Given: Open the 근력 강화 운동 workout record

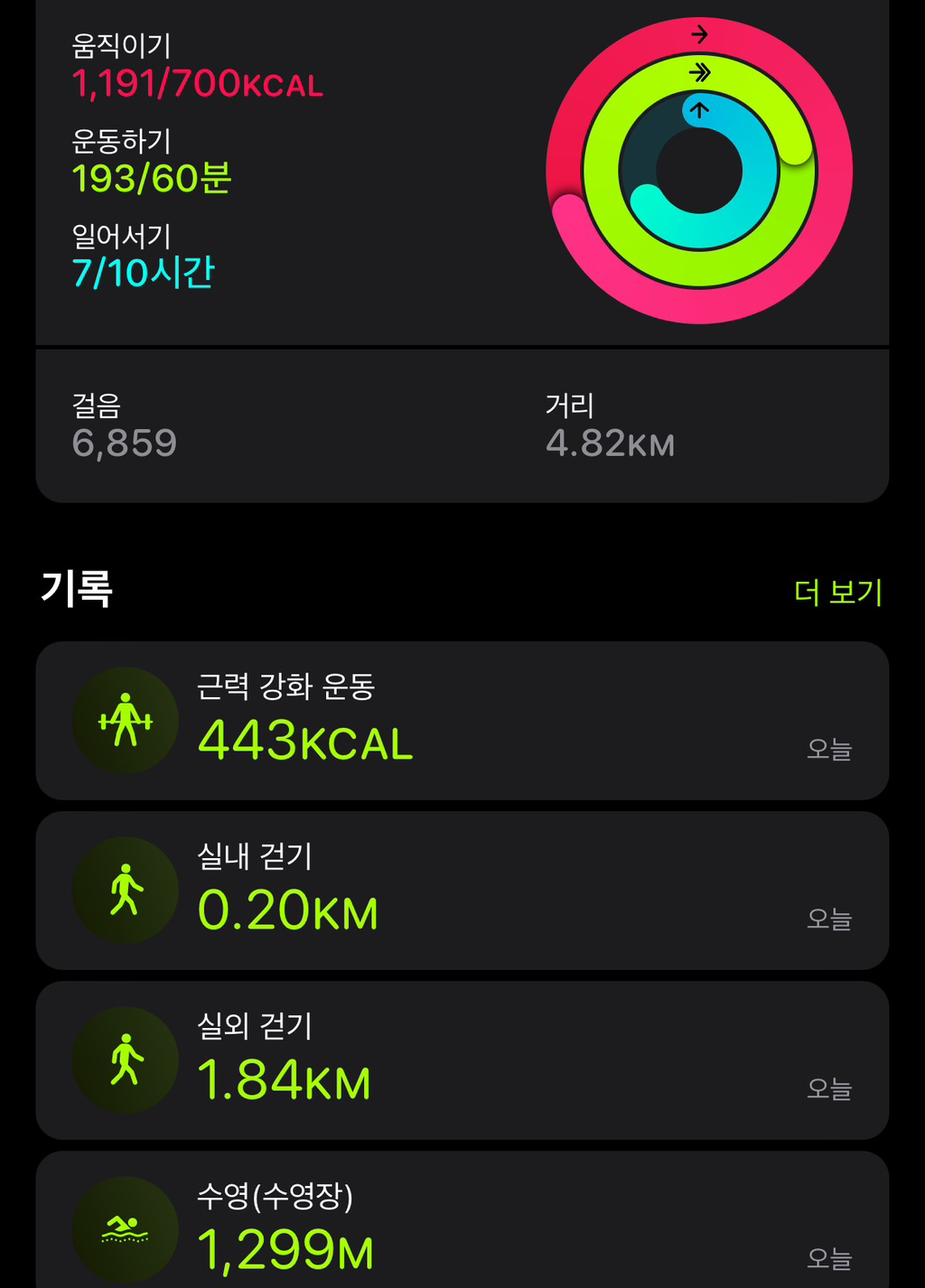Looking at the screenshot, I should (x=461, y=721).
